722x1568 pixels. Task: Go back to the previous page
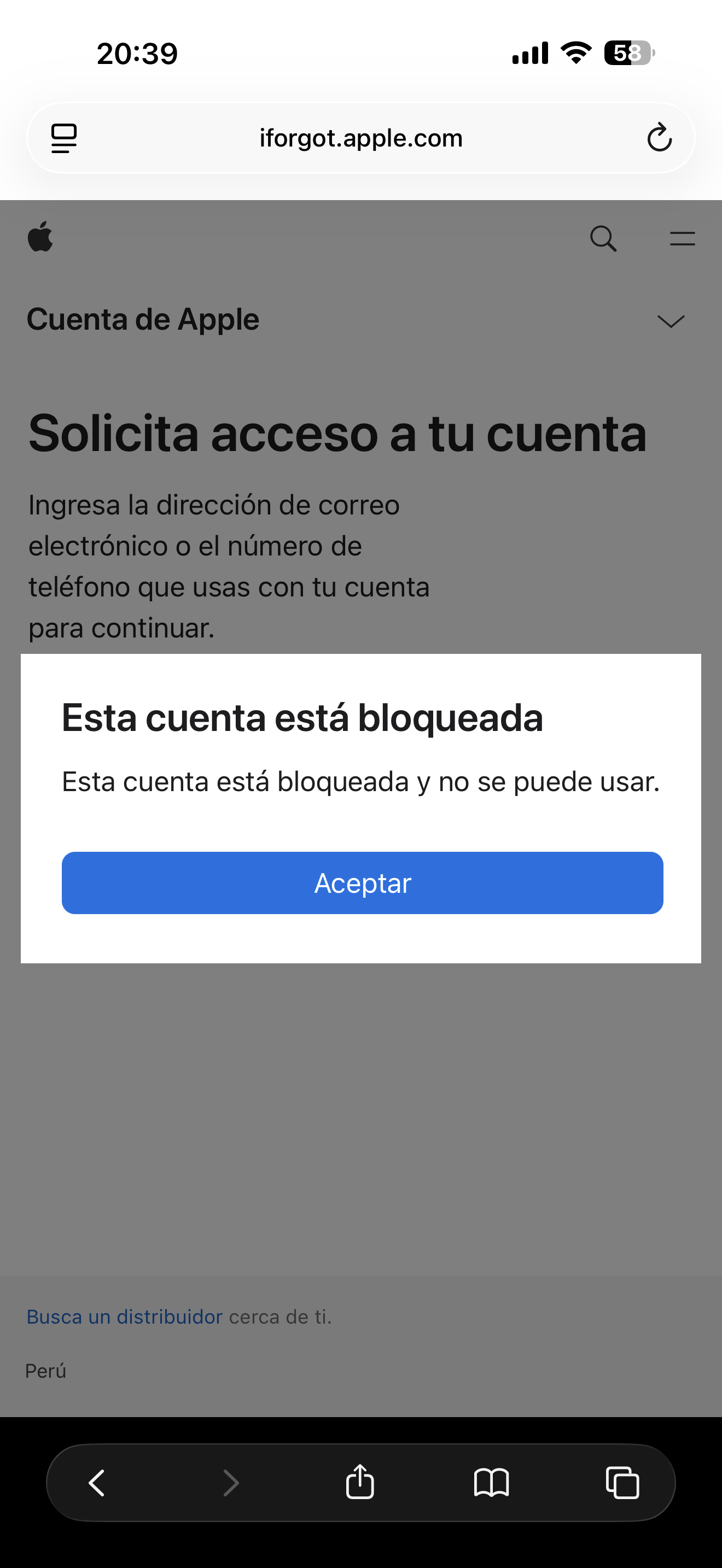click(x=97, y=1482)
